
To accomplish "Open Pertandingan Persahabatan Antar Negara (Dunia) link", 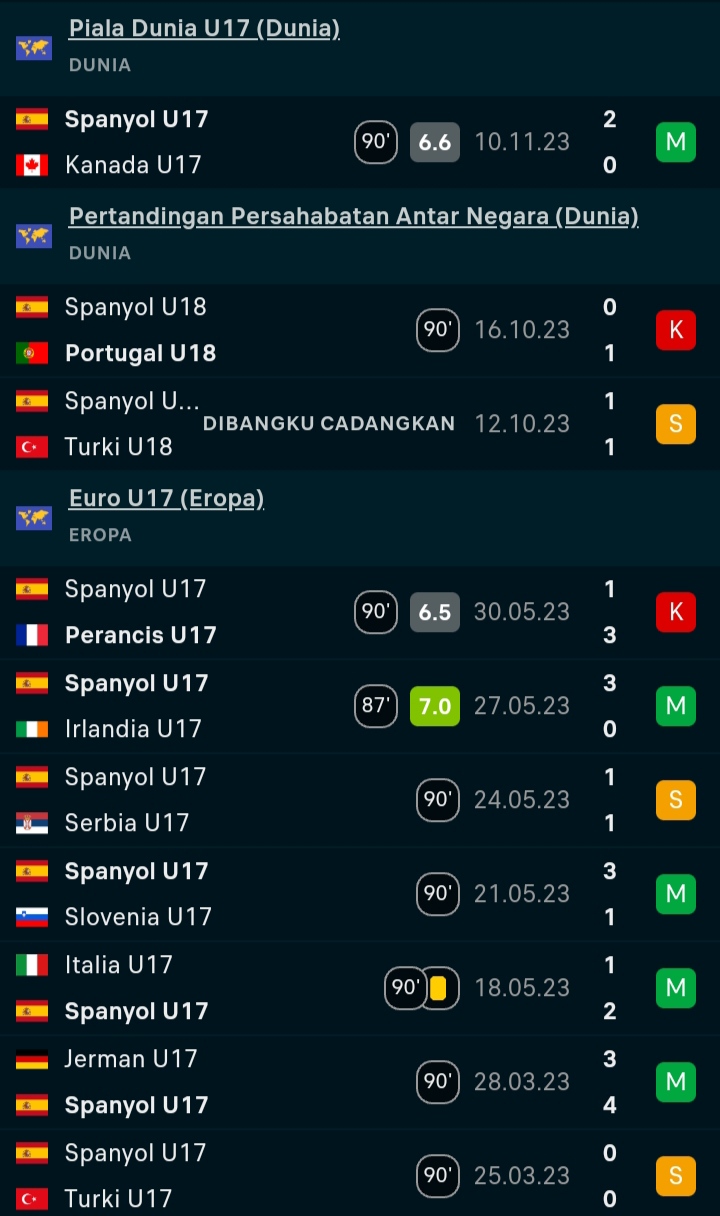I will coord(353,217).
